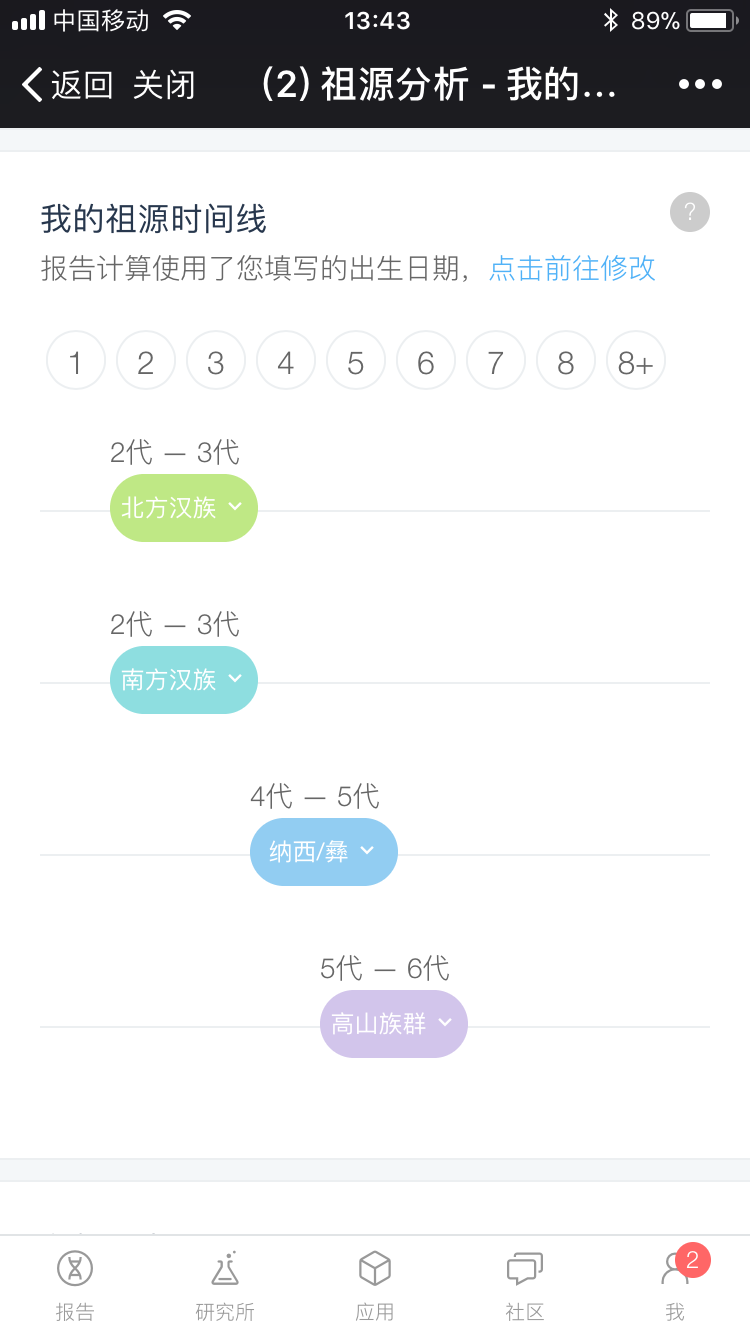Switch to the 报告 tab
The width and height of the screenshot is (750, 1334).
coord(75,1285)
